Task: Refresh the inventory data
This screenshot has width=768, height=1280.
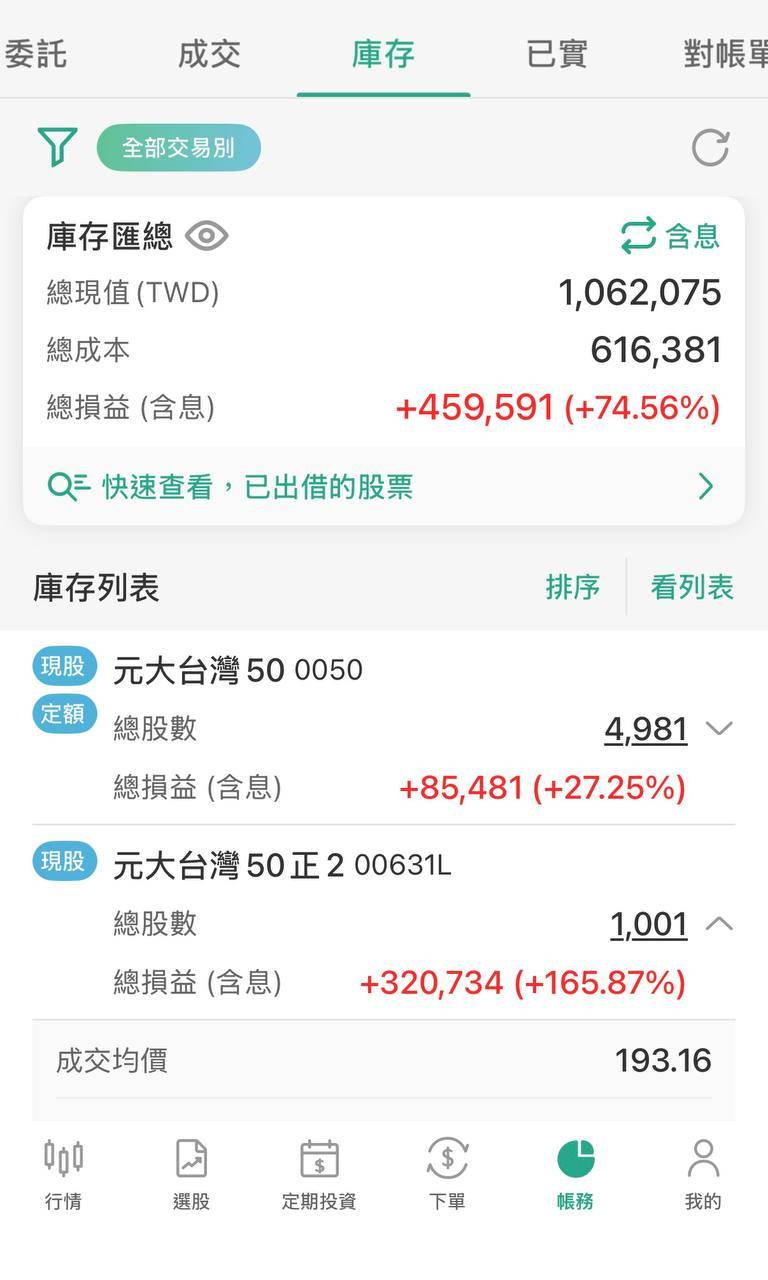Action: pyautogui.click(x=710, y=148)
